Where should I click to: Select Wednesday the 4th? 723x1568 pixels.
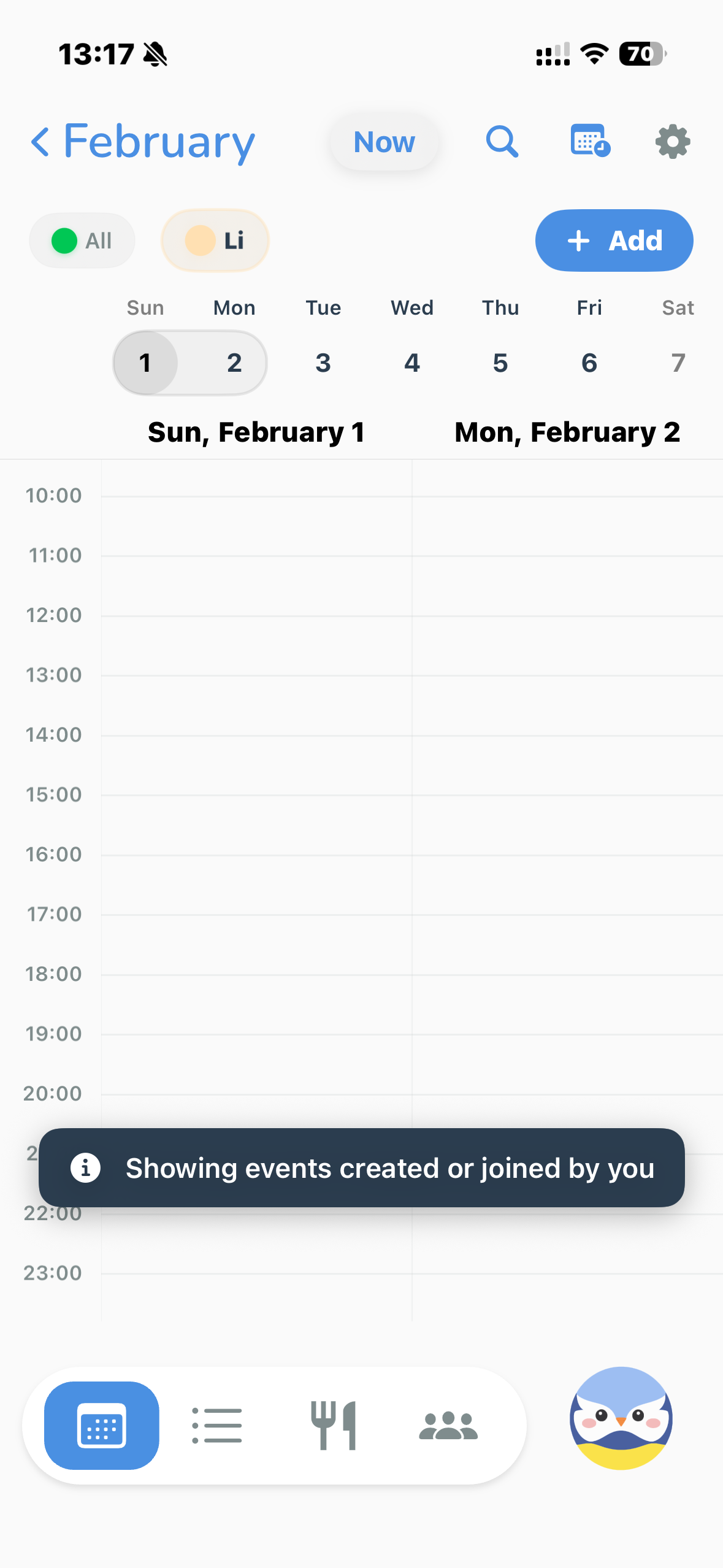(x=412, y=363)
